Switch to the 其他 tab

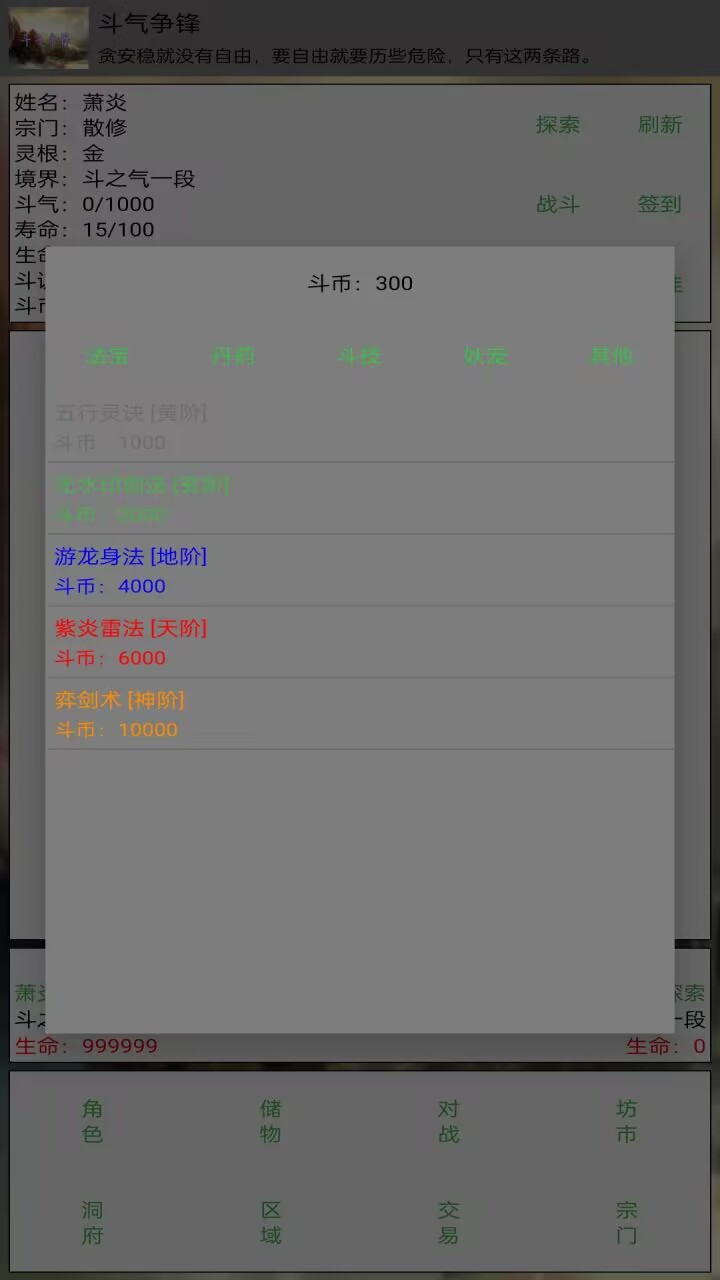[x=611, y=356]
